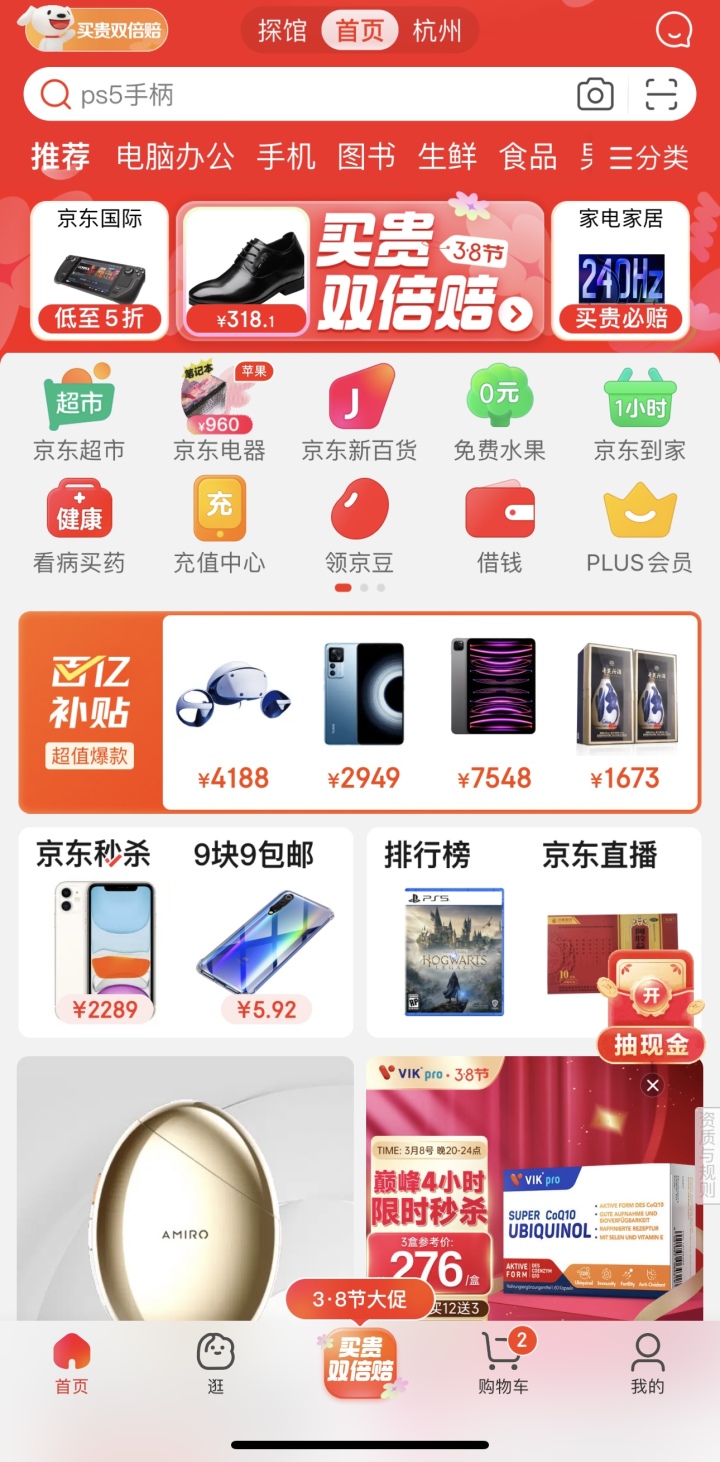Open the scan code icon

point(661,95)
